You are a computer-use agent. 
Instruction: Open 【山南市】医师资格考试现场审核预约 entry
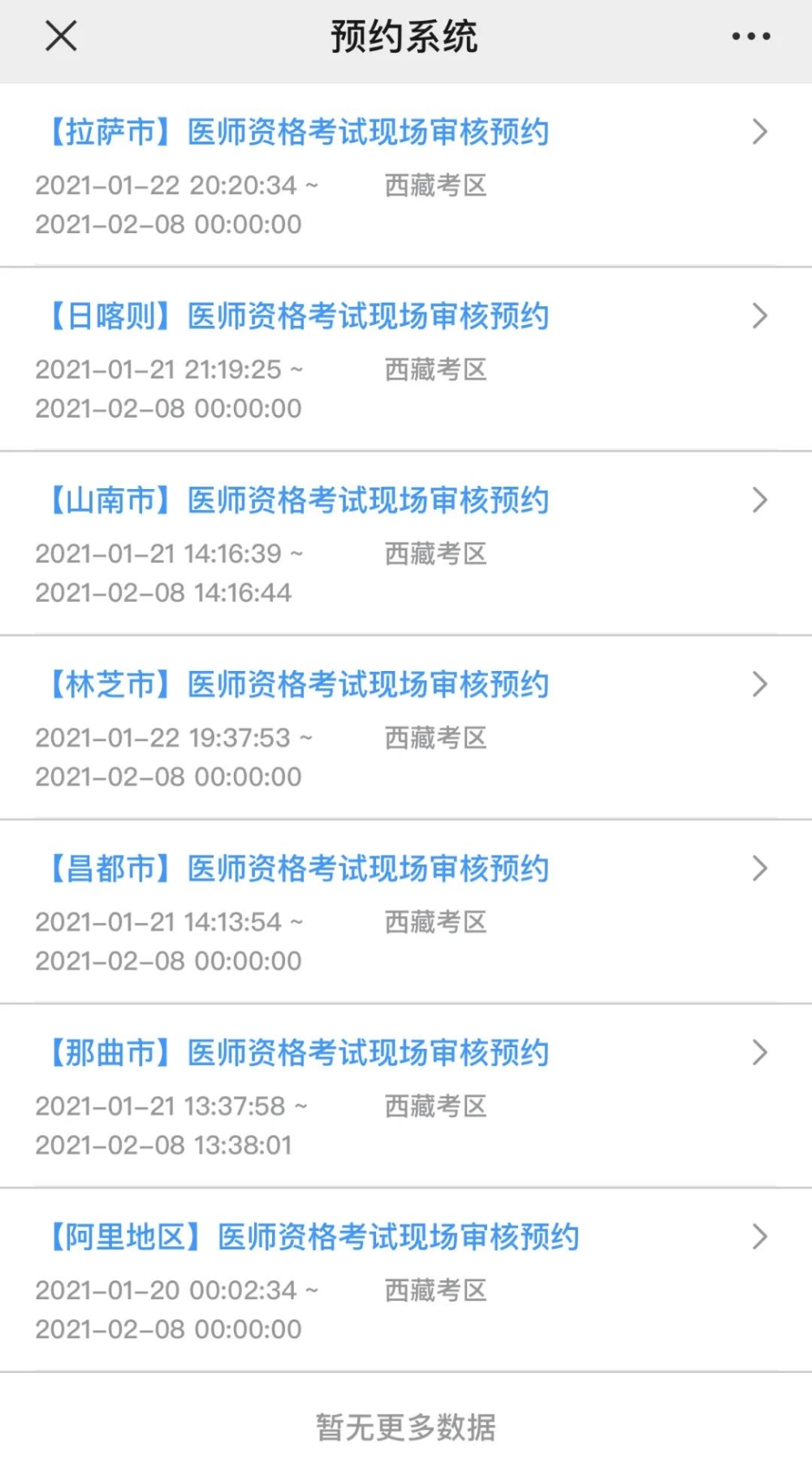point(299,500)
